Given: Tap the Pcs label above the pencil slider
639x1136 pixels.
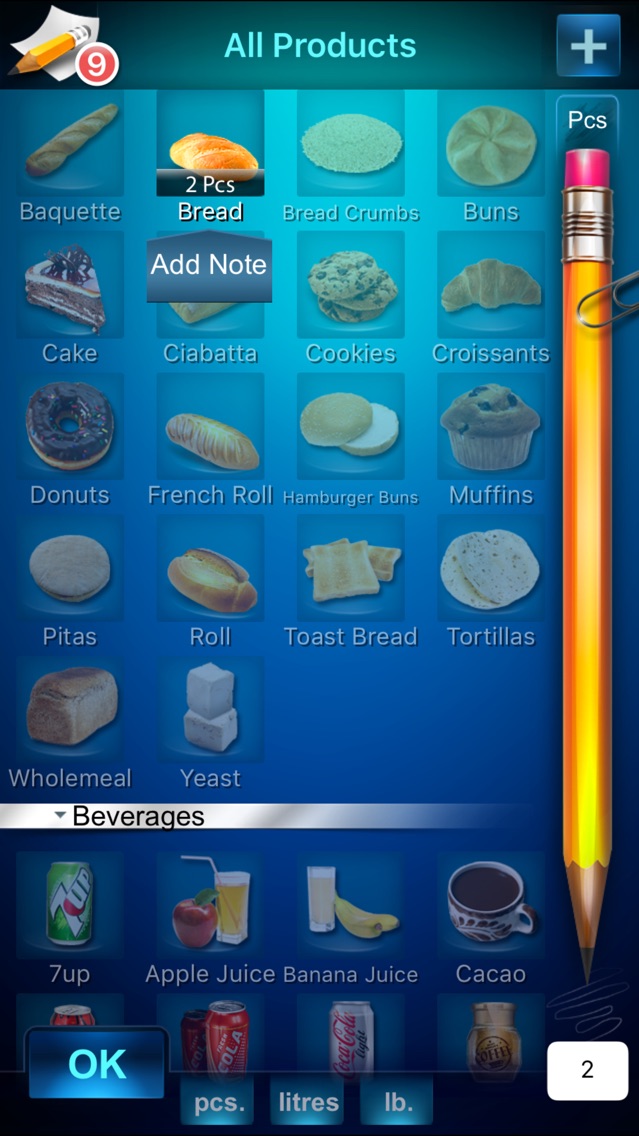Looking at the screenshot, I should point(588,120).
